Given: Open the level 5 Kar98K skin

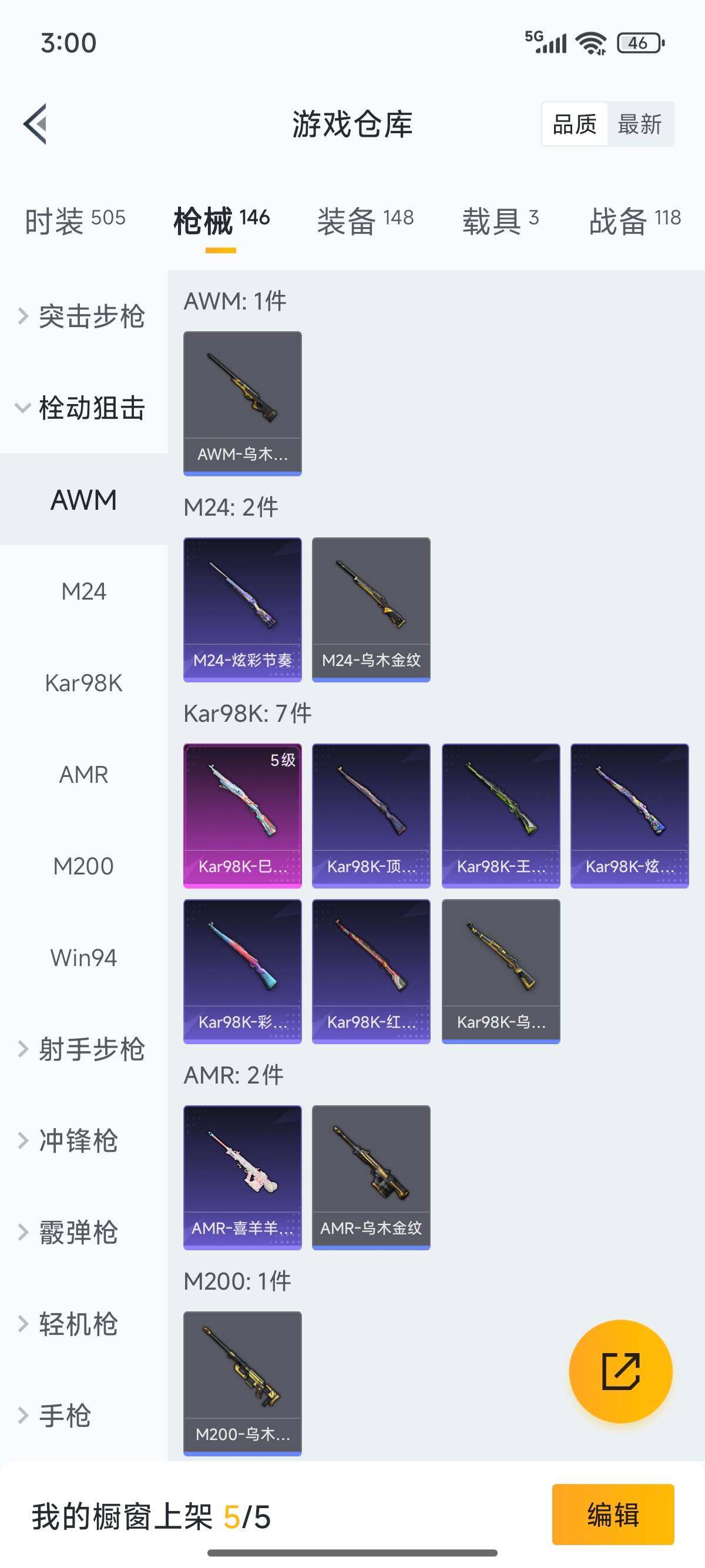Looking at the screenshot, I should click(x=242, y=815).
